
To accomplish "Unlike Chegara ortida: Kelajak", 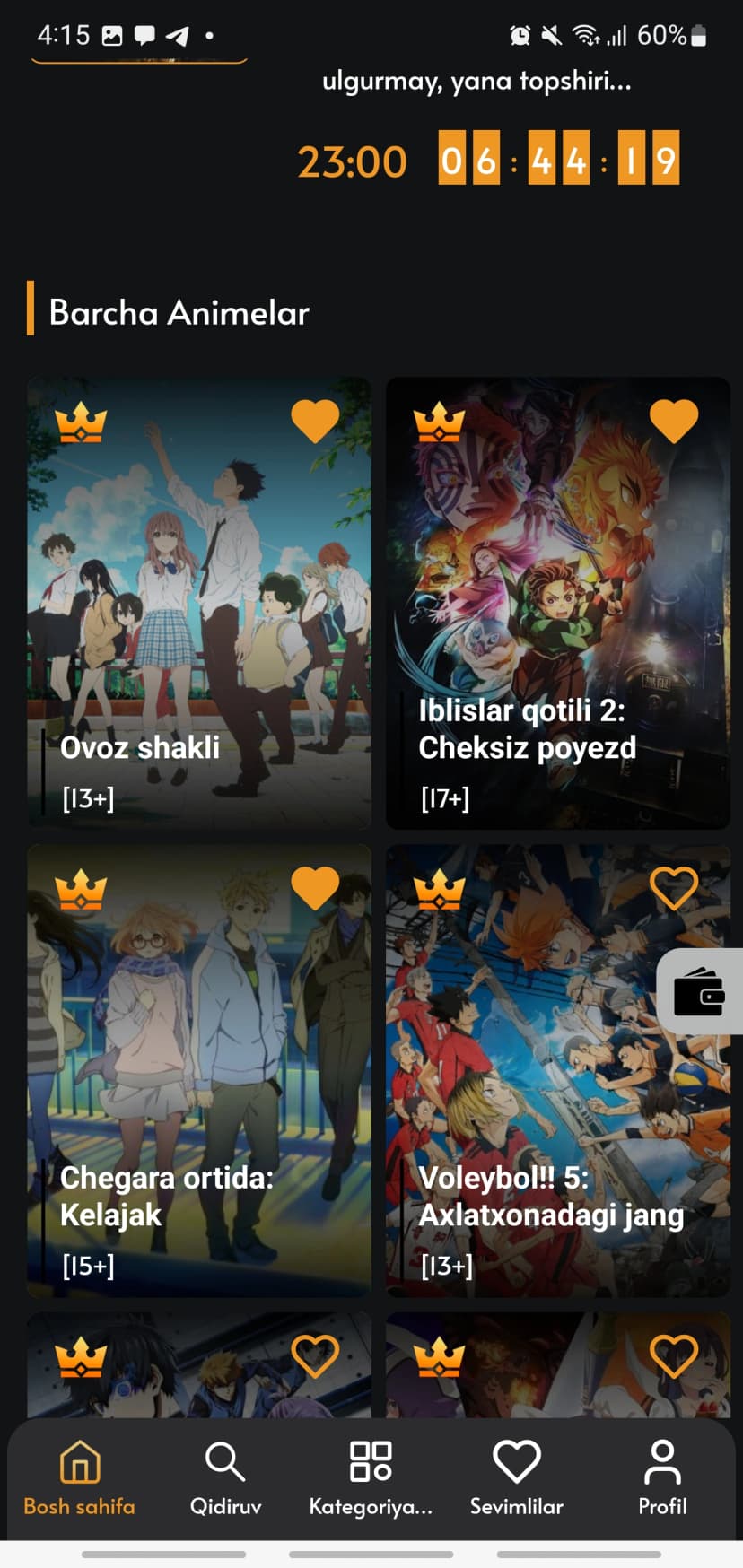I will point(315,888).
